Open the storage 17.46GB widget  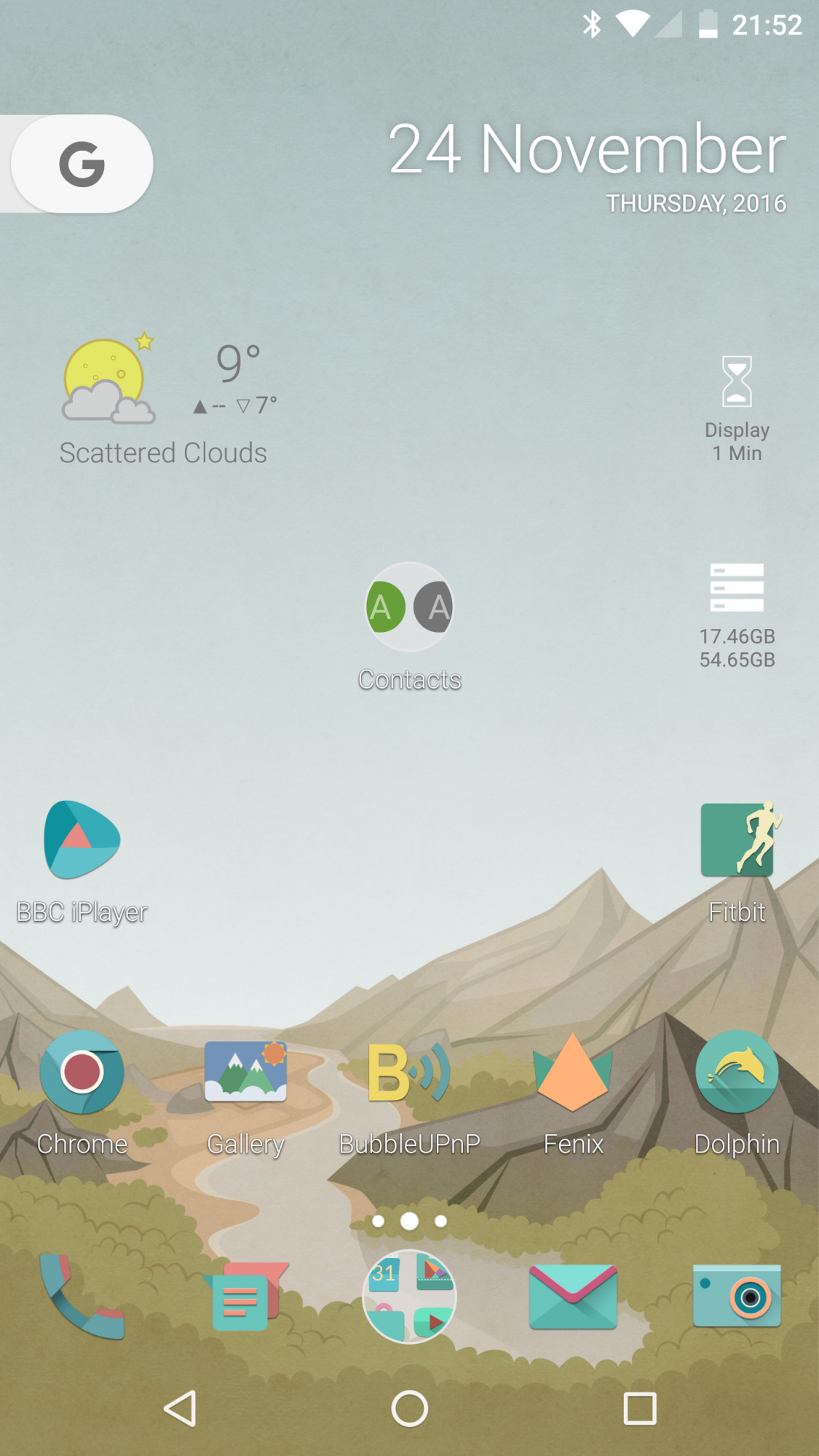point(737,615)
